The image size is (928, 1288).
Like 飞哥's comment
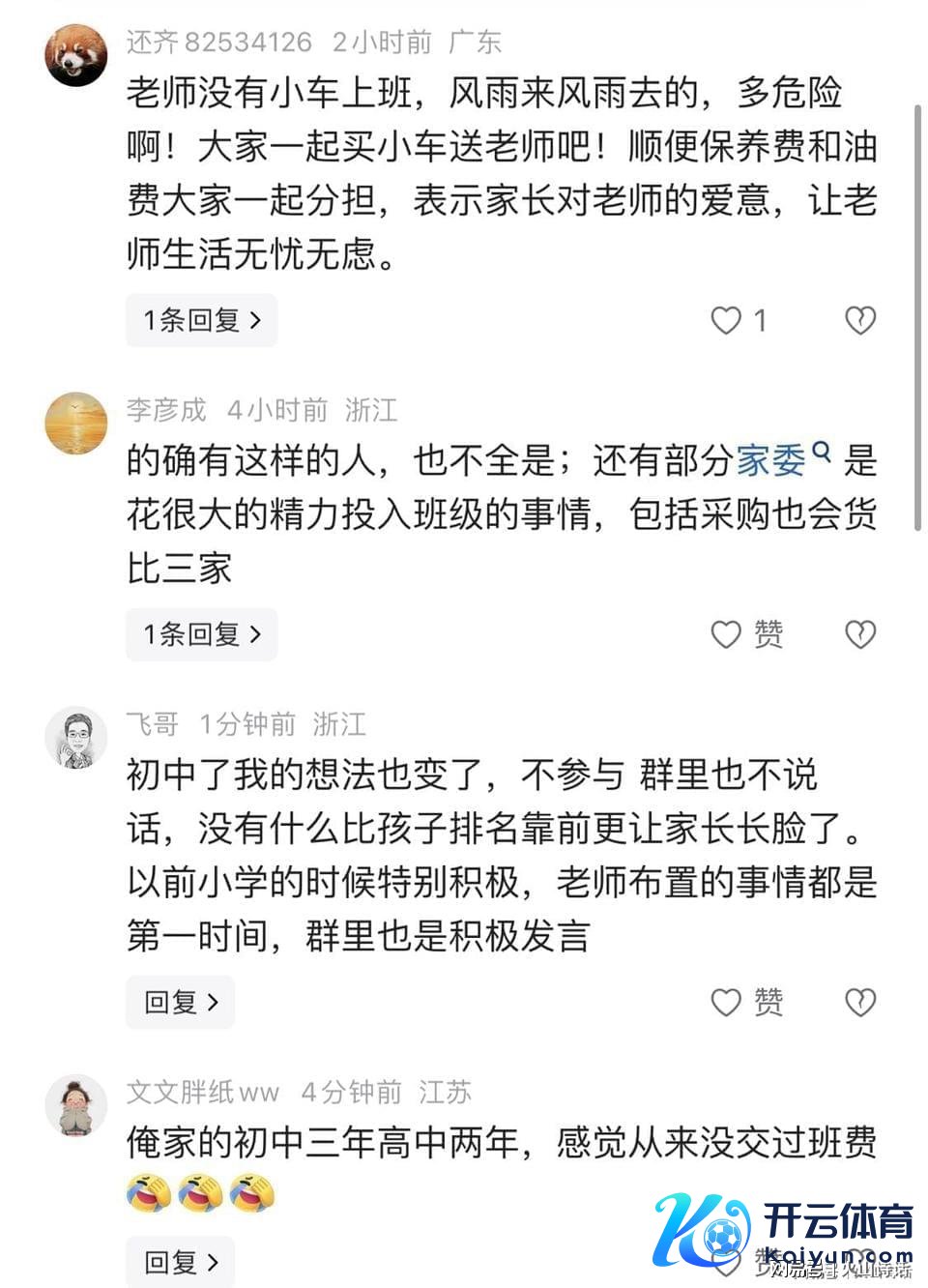(x=726, y=1002)
